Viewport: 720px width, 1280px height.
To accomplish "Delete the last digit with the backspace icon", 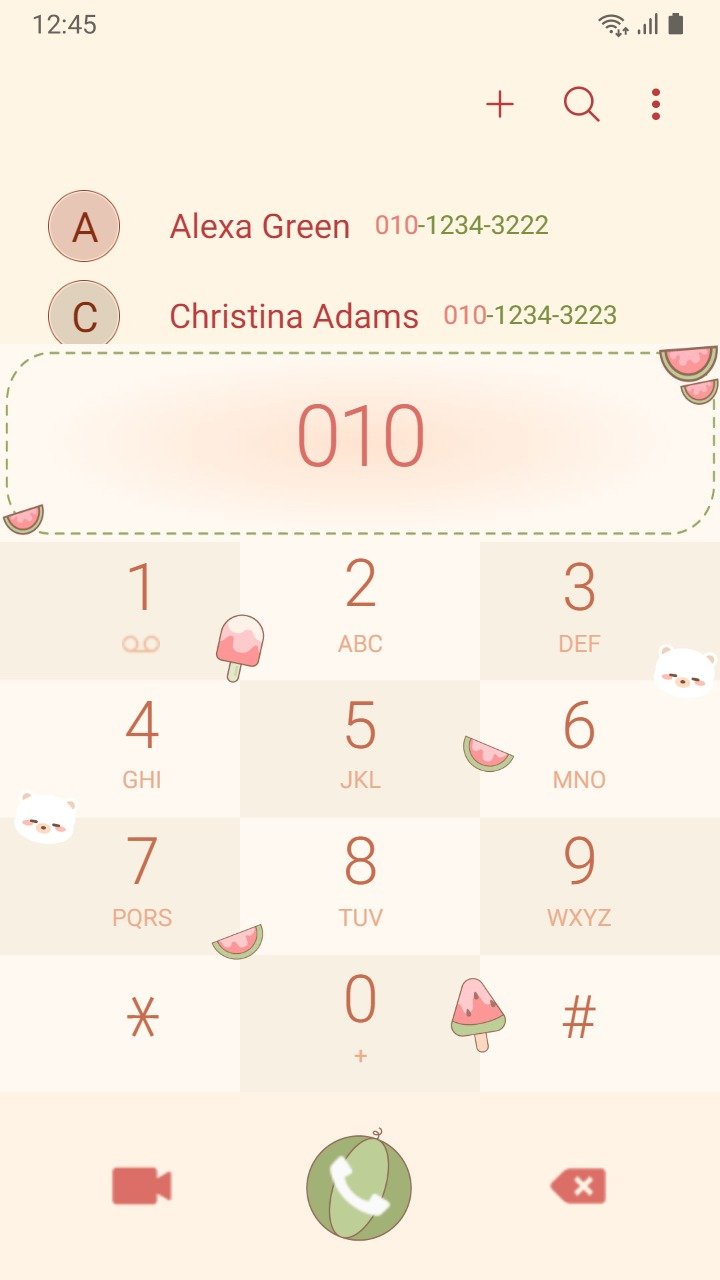I will pos(578,1186).
